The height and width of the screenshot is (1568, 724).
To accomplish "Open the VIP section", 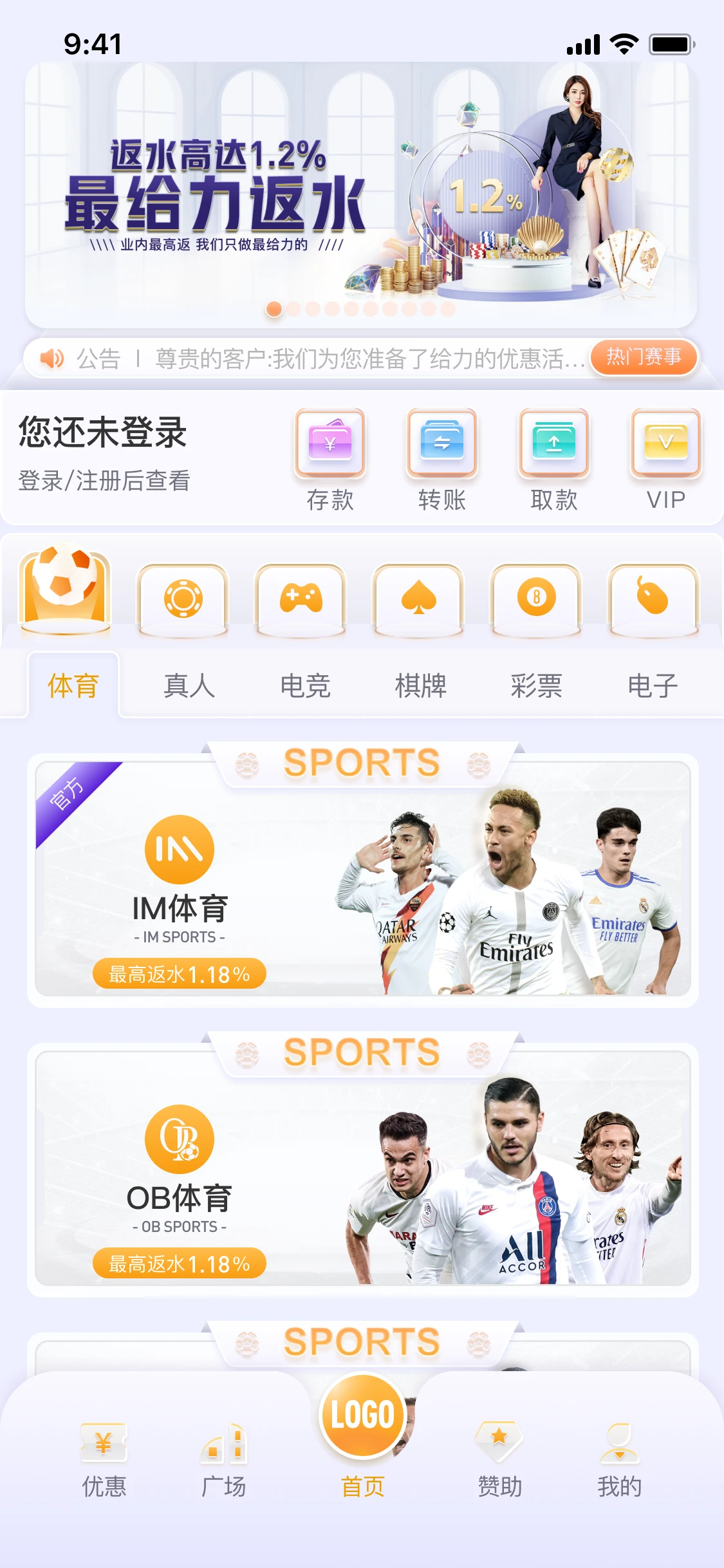I will tap(666, 458).
